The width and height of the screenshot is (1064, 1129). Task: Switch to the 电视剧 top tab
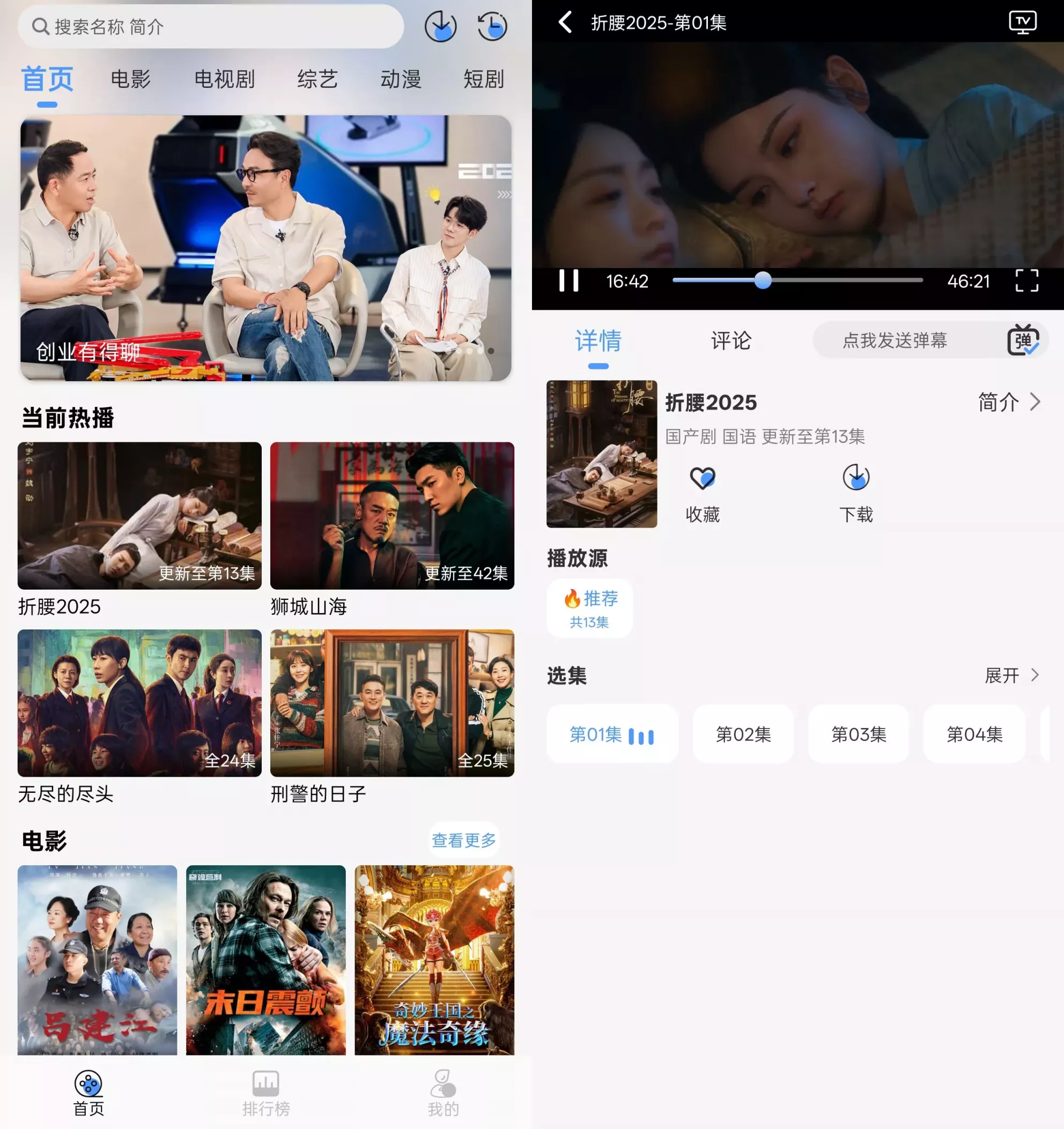(x=224, y=79)
